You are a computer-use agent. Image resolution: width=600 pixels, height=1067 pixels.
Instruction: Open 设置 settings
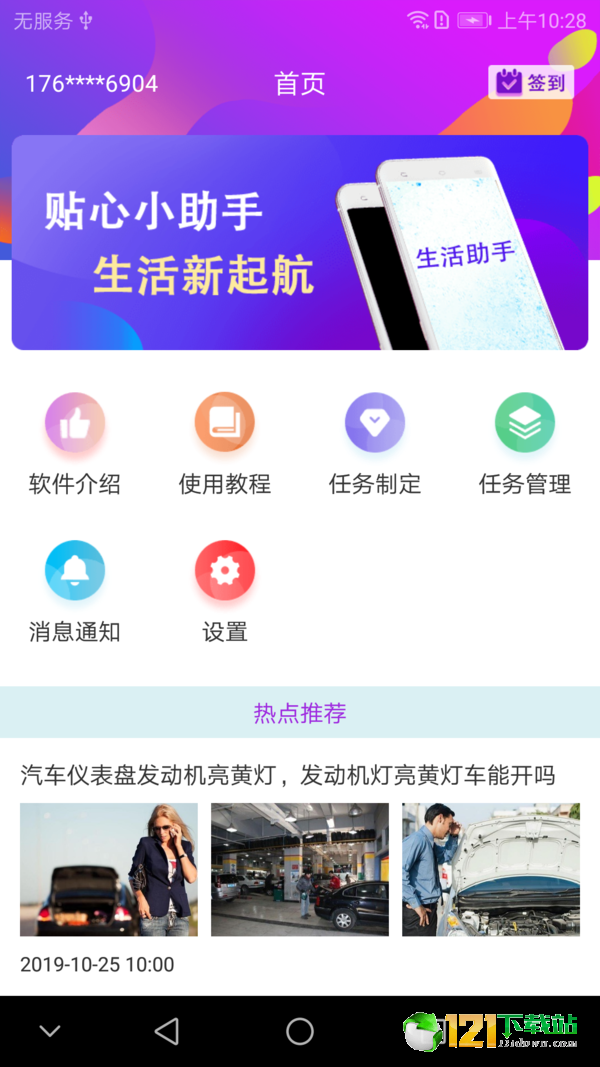[225, 591]
